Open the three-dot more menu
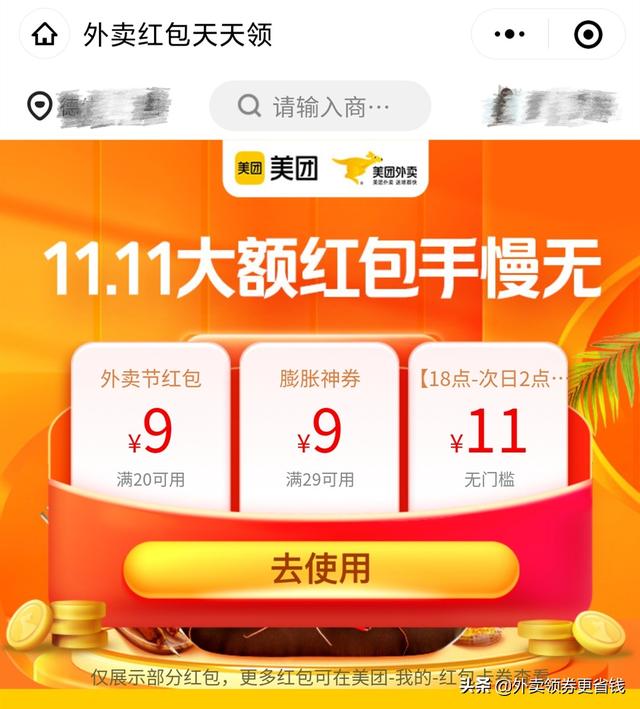The width and height of the screenshot is (640, 709). coord(509,35)
